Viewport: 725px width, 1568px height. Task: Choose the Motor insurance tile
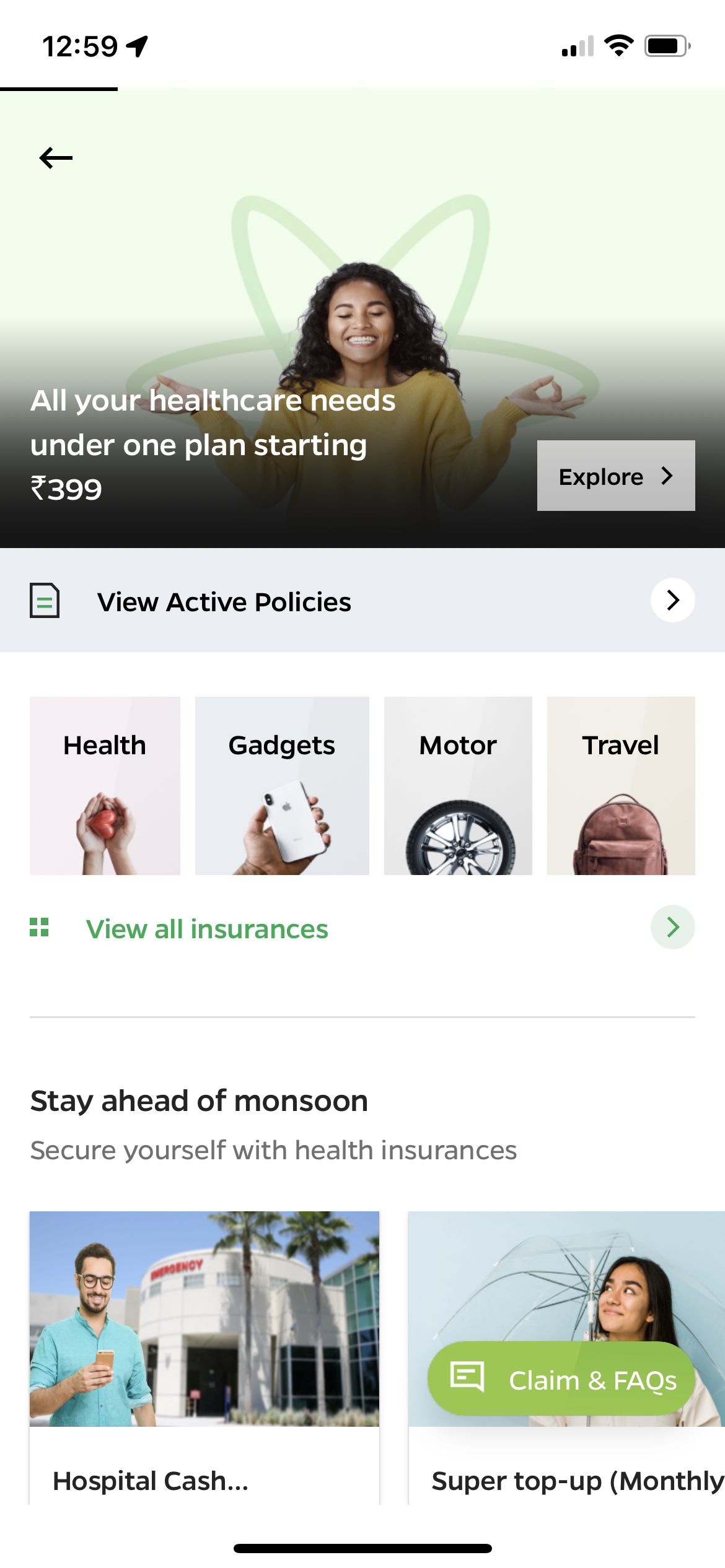coord(458,785)
